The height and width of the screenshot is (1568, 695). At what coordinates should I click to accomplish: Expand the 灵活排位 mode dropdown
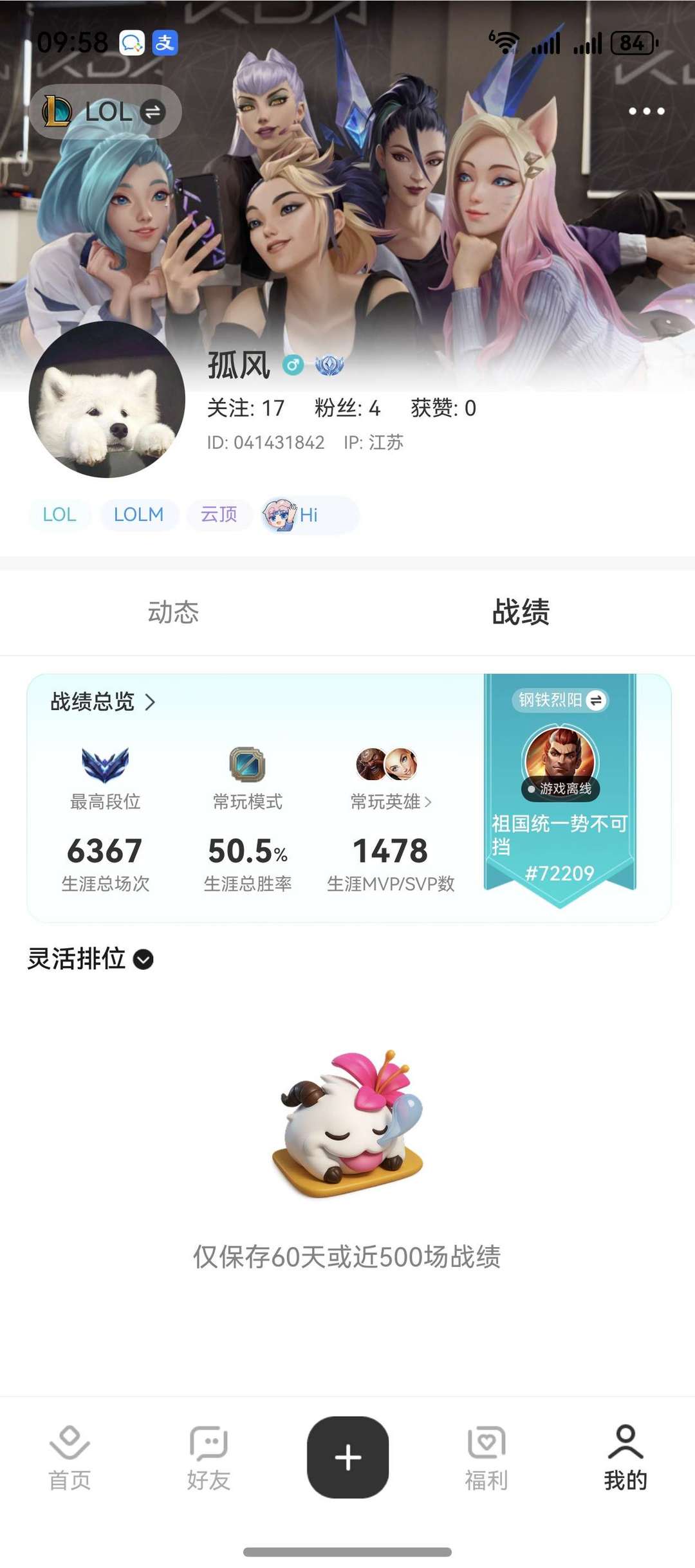90,959
